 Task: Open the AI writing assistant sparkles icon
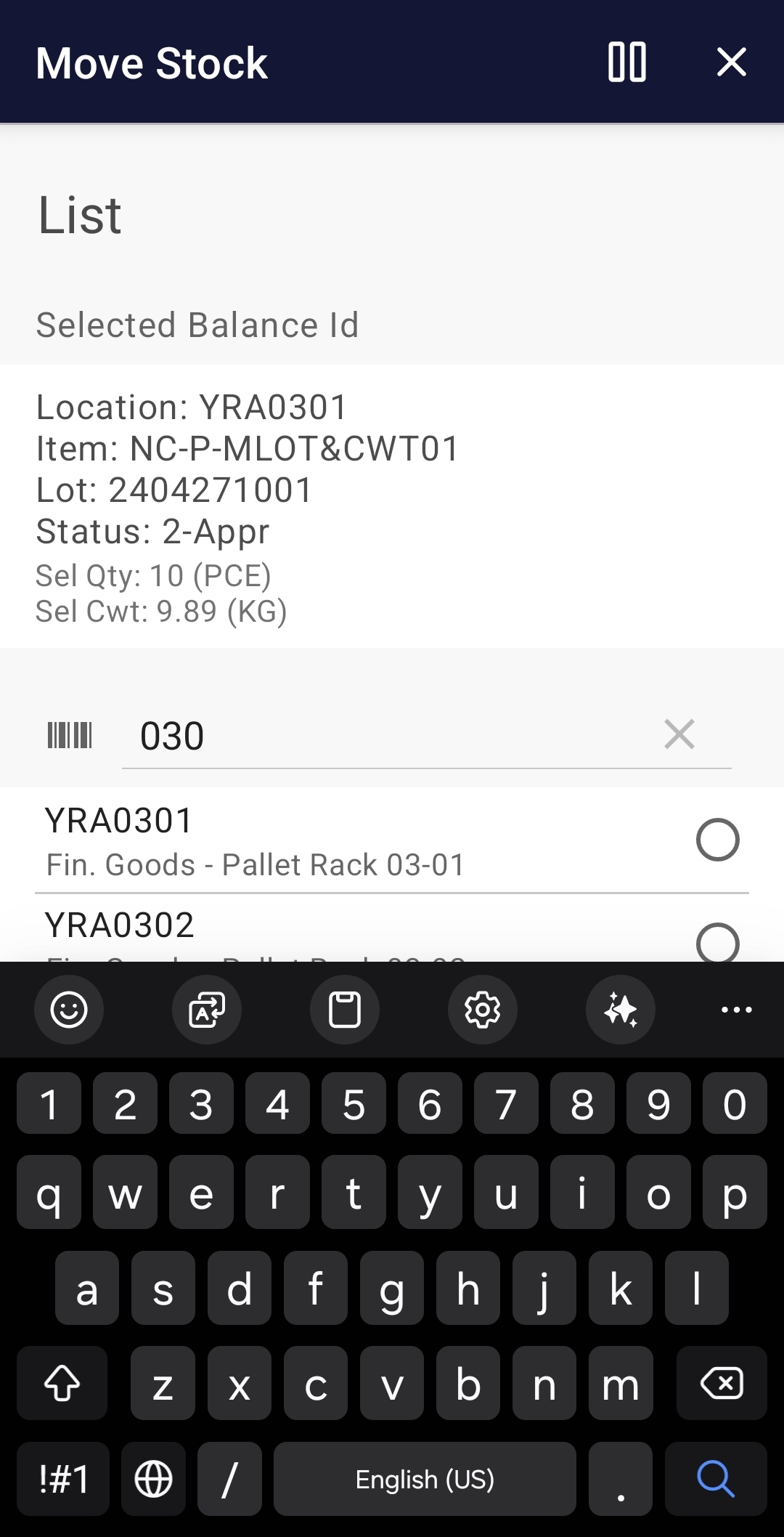620,1010
